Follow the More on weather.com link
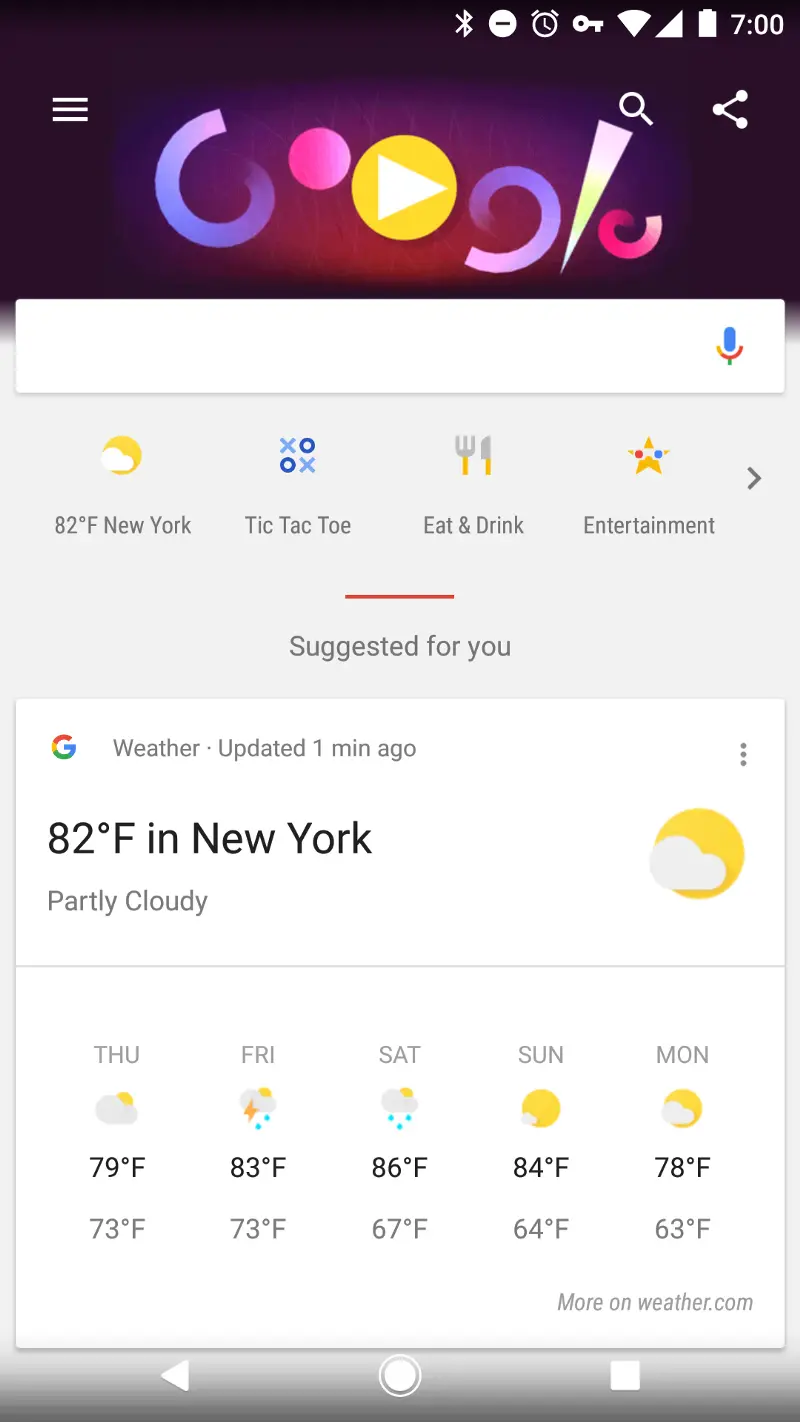Viewport: 800px width, 1422px height. (655, 1302)
